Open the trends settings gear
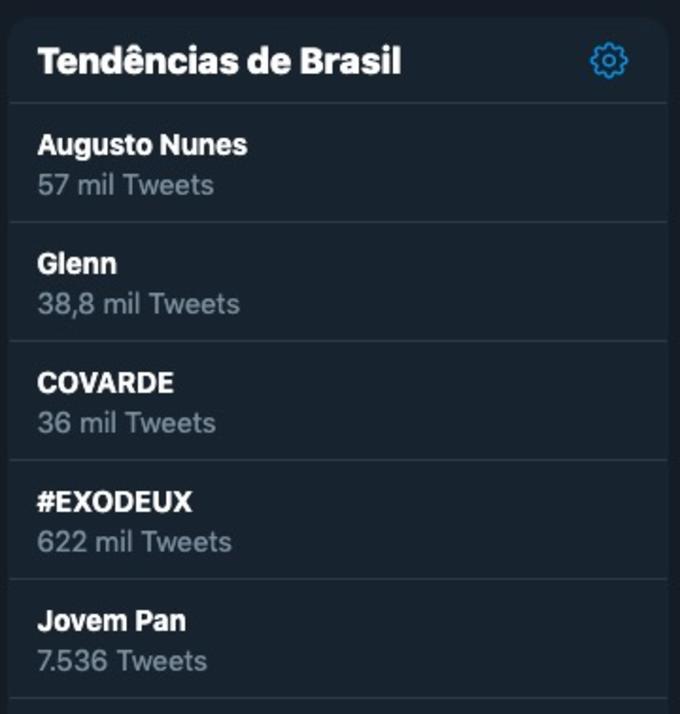680x714 pixels. tap(608, 61)
